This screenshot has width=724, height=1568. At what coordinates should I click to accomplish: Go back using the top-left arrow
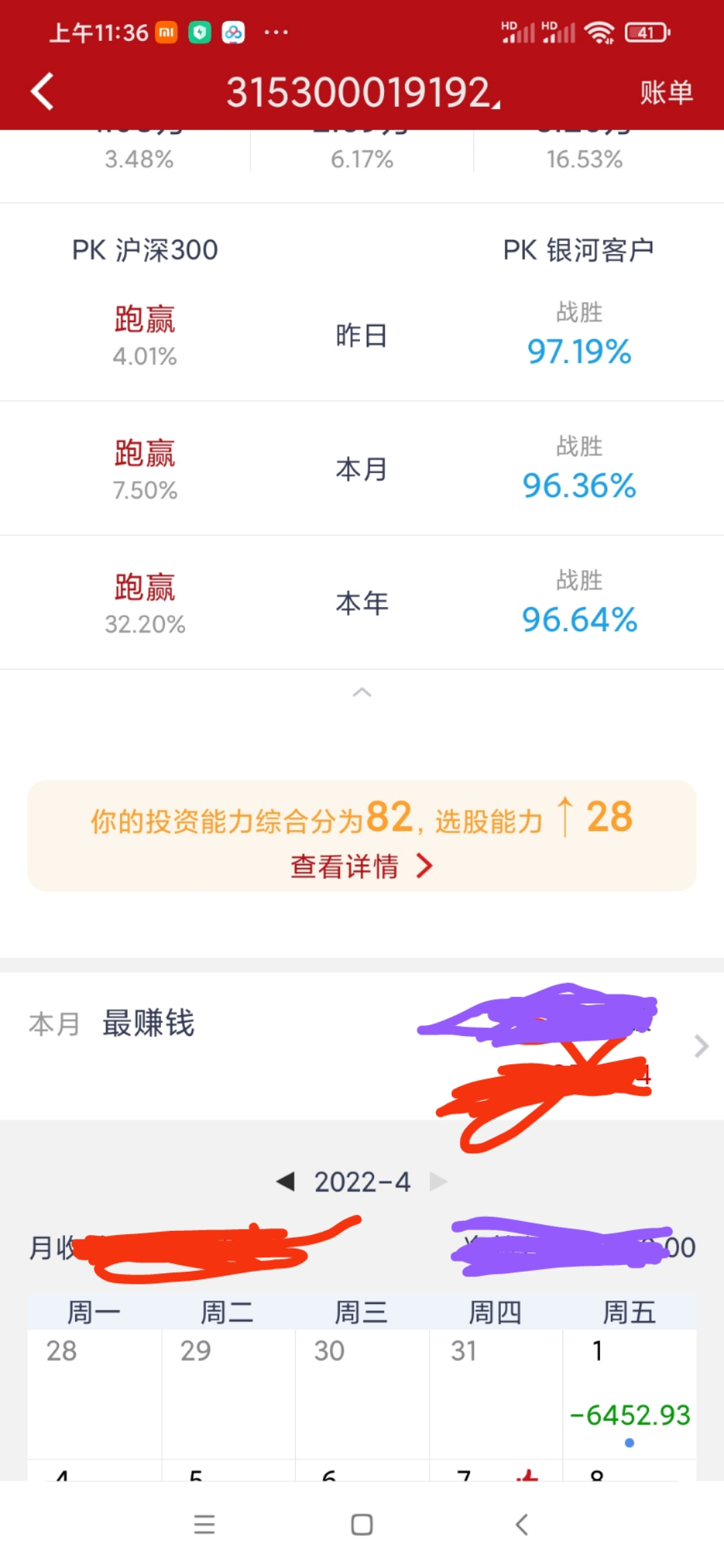pos(43,92)
